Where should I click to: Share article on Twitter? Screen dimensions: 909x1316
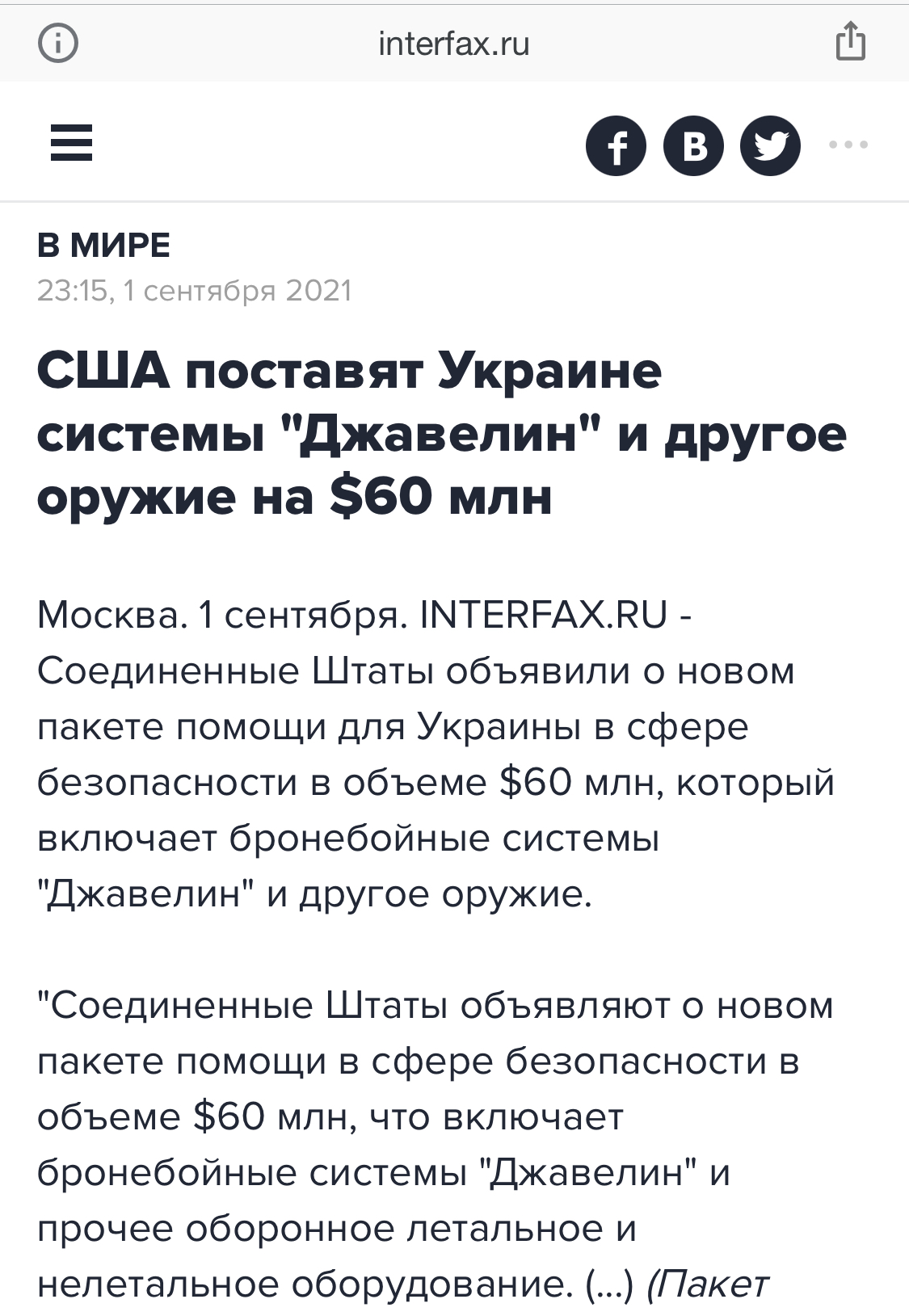(x=771, y=146)
